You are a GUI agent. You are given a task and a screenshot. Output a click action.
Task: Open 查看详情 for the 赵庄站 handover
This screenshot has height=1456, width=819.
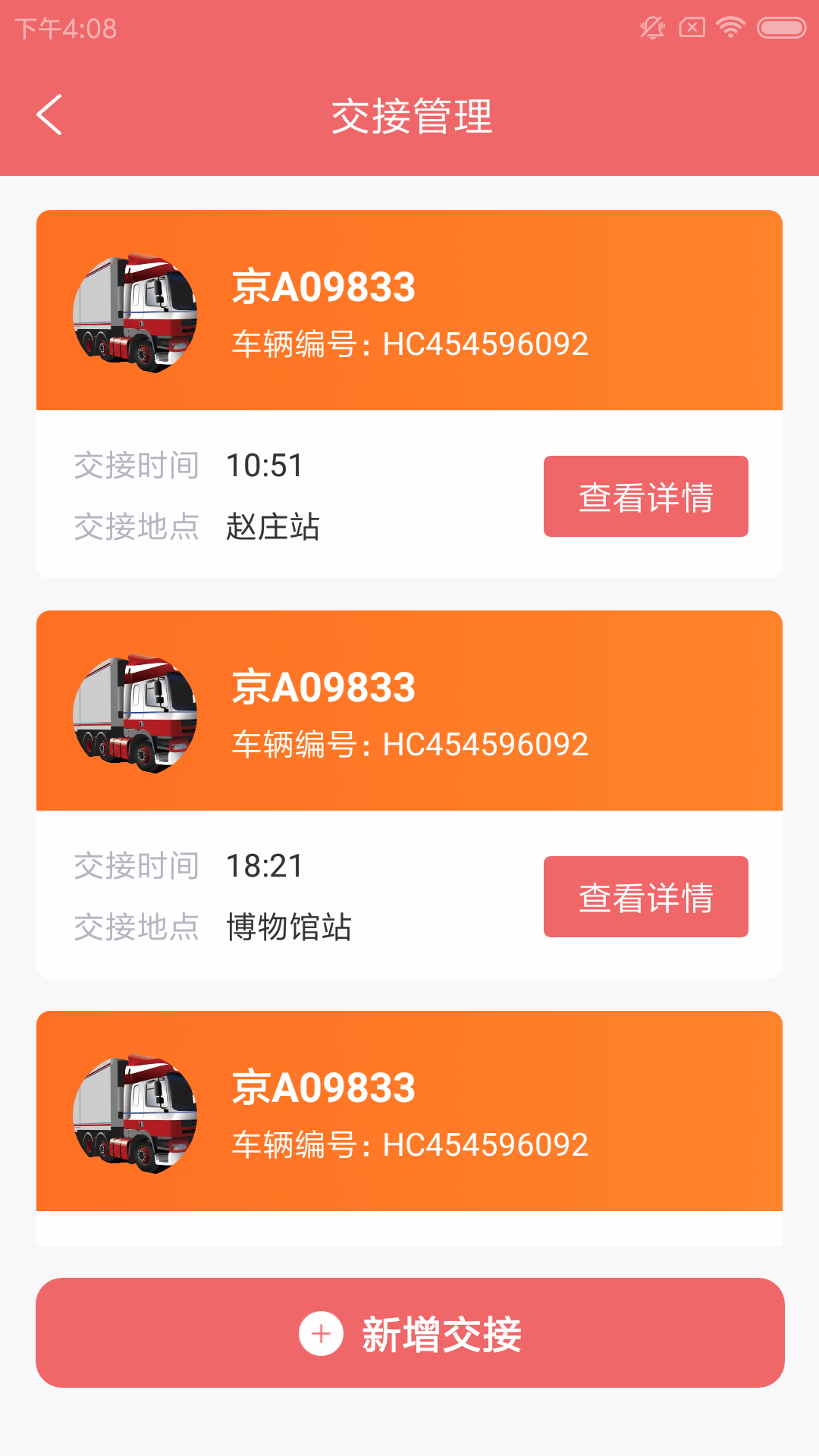(645, 497)
